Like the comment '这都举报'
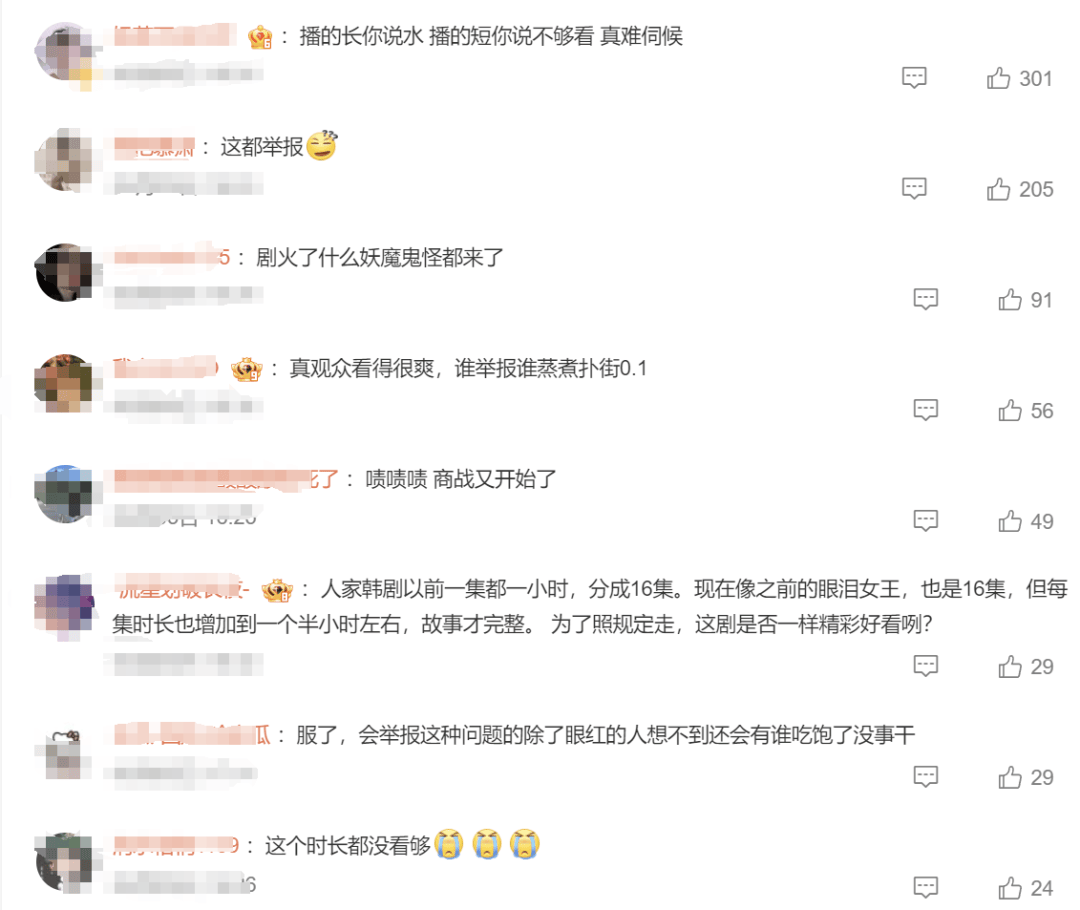Viewport: 1080px width, 910px height. point(998,188)
